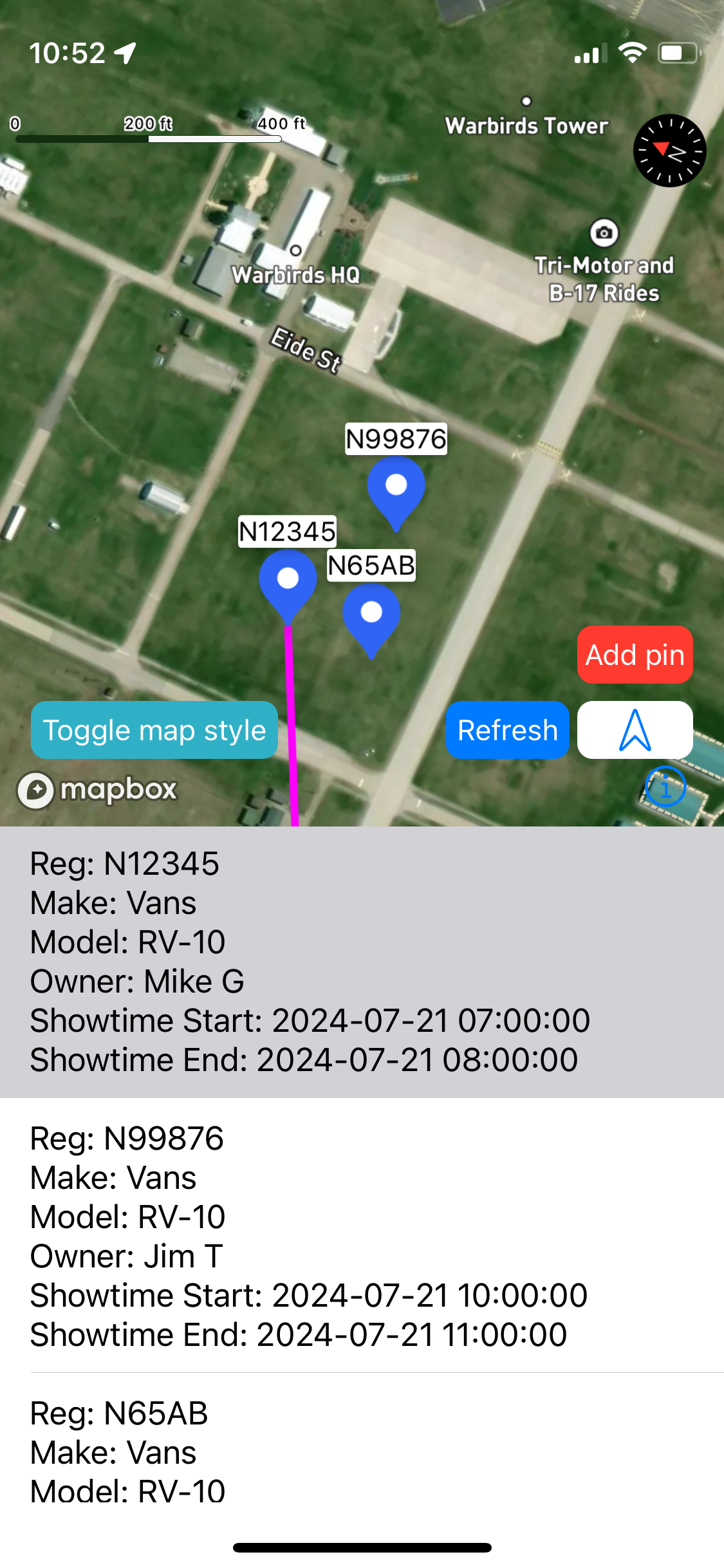Center map on current location arrow
Image resolution: width=724 pixels, height=1568 pixels.
coord(635,730)
